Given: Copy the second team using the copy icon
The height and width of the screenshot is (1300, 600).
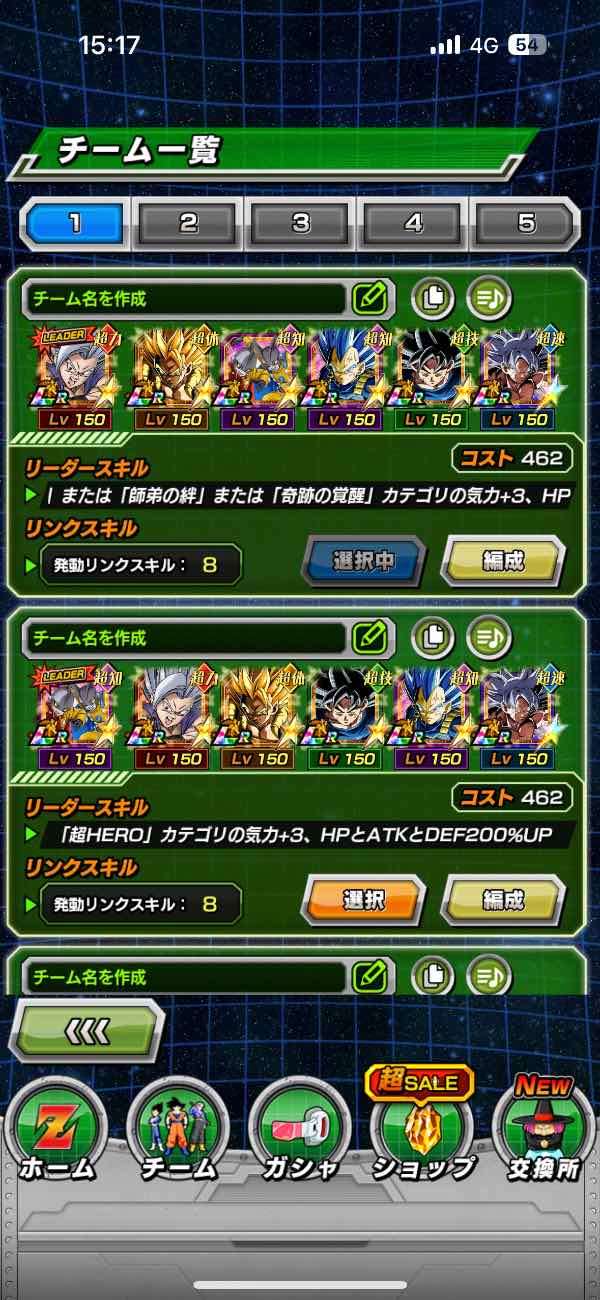Looking at the screenshot, I should pos(434,636).
